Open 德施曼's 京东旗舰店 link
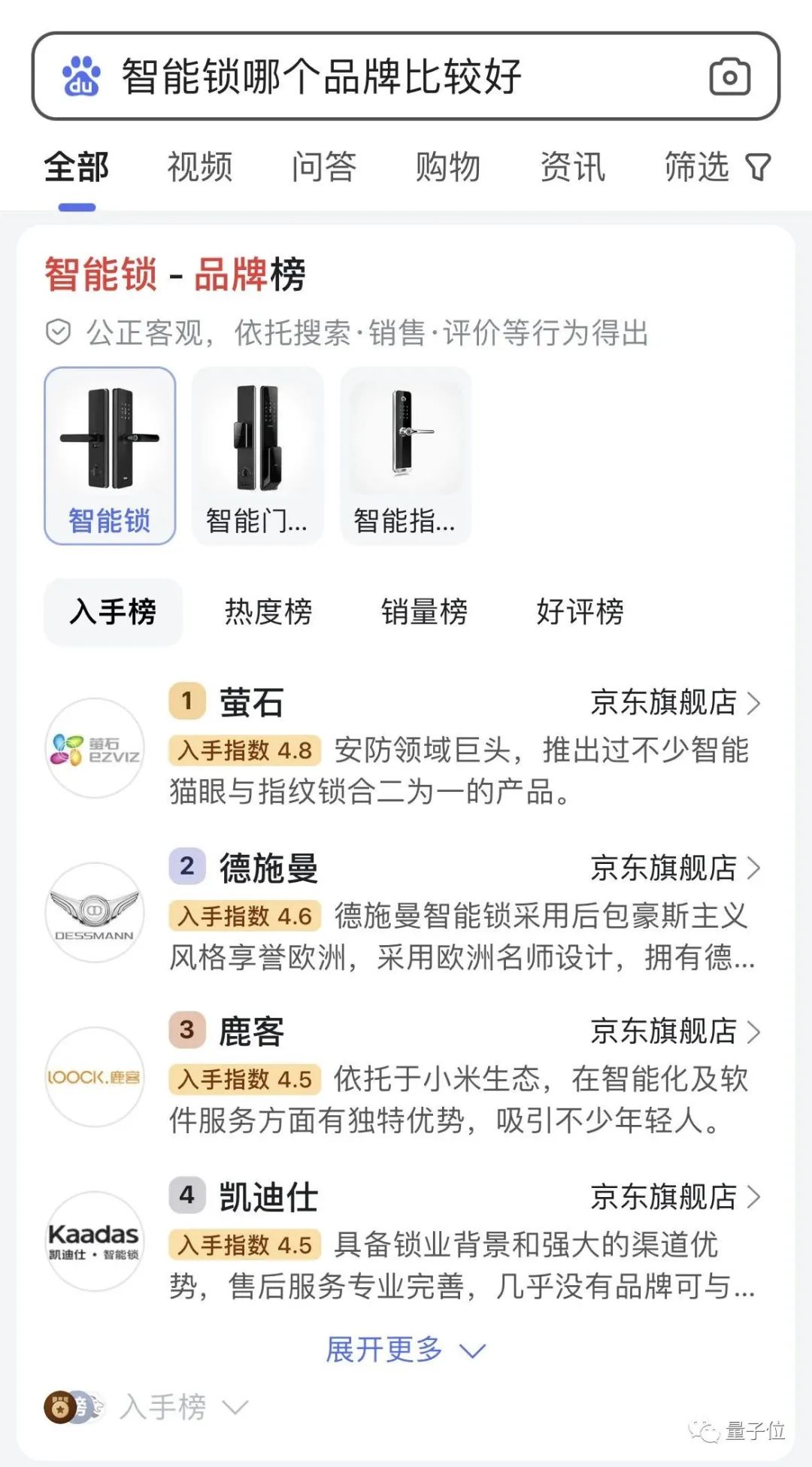 tap(674, 868)
